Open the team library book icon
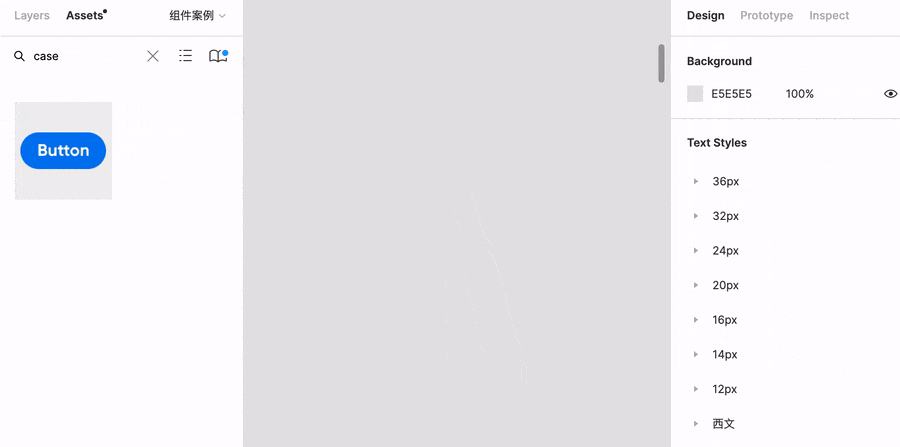The width and height of the screenshot is (900, 447). [217, 56]
